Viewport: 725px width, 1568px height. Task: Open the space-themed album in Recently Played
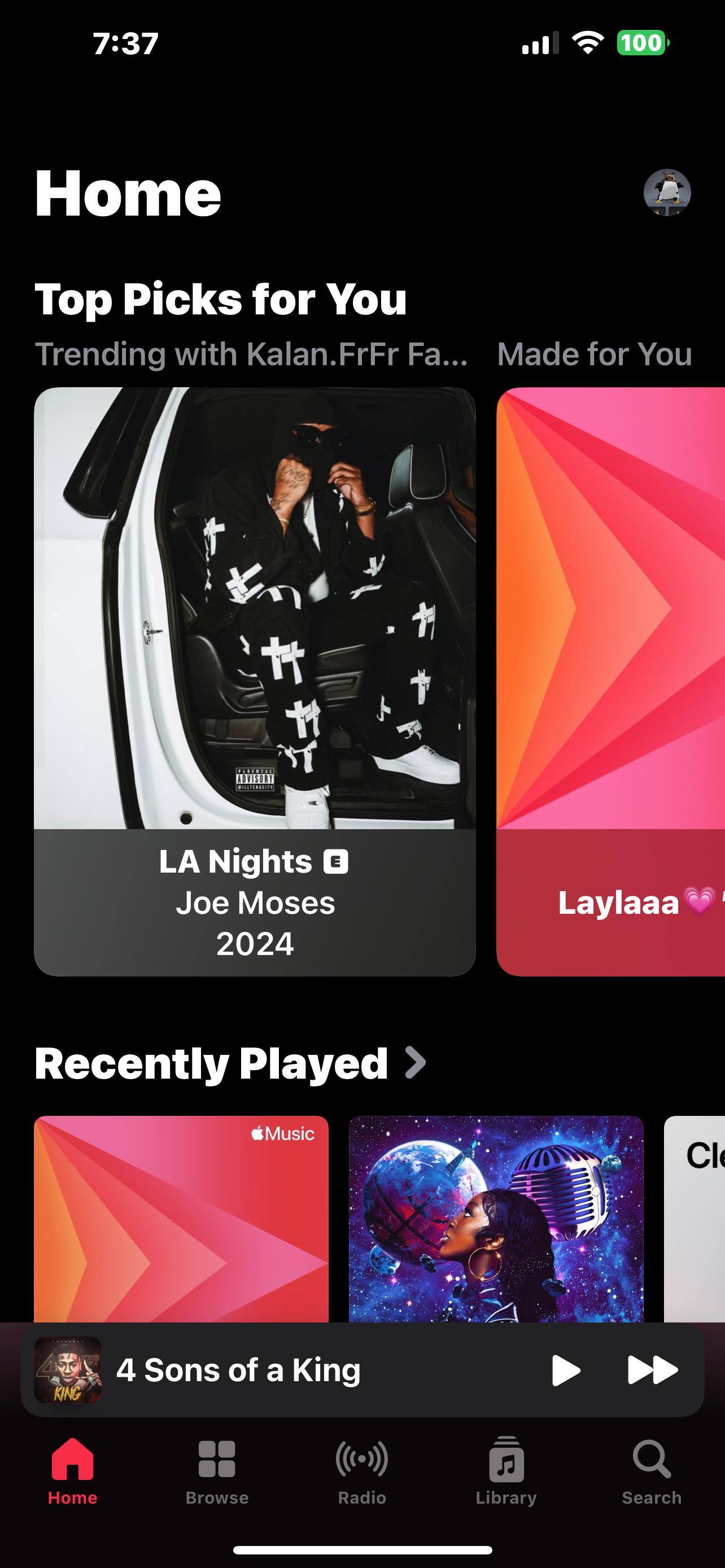click(x=496, y=1219)
